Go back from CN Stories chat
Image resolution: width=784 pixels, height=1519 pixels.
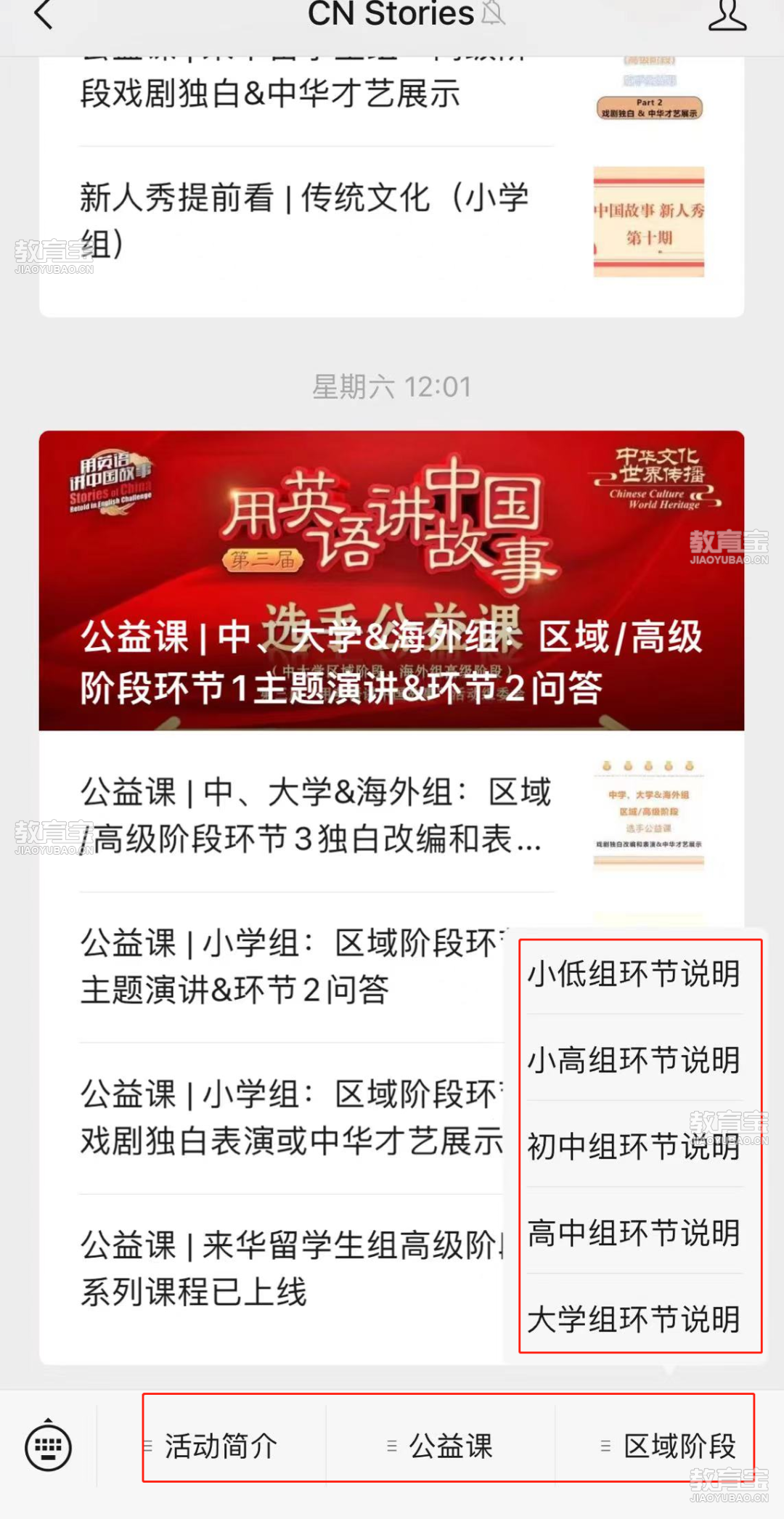(x=44, y=15)
